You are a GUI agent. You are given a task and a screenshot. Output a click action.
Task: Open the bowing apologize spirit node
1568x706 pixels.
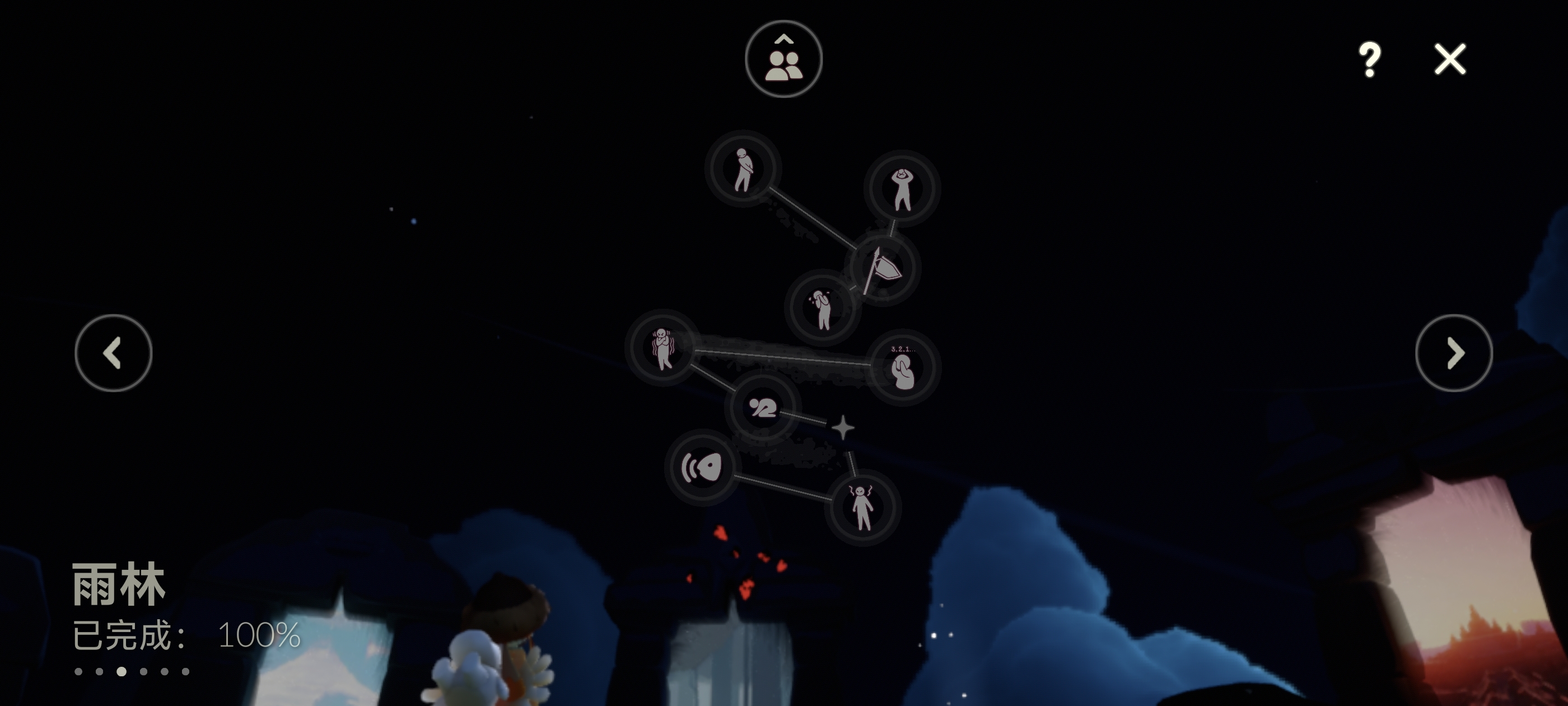[762, 407]
